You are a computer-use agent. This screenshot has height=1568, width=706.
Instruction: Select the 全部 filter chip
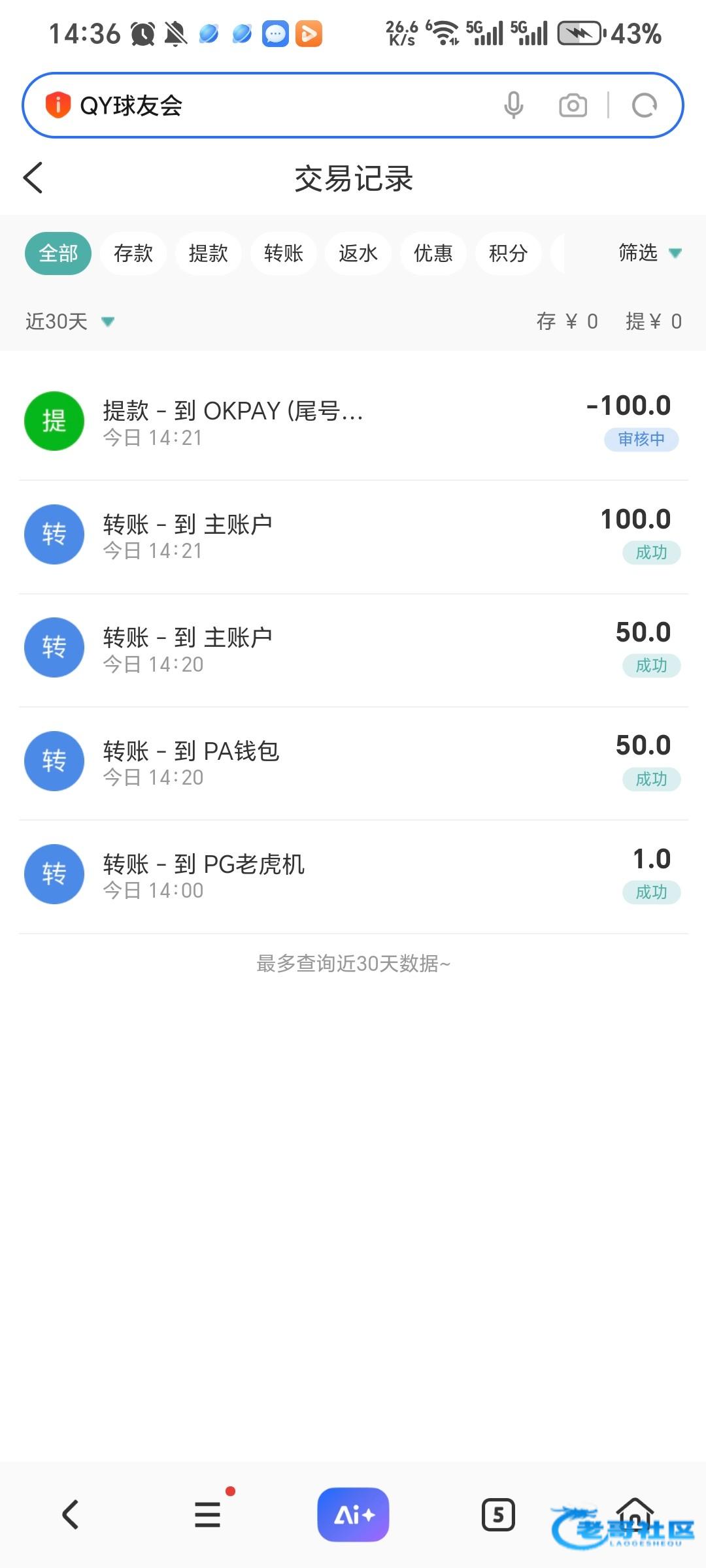[58, 253]
